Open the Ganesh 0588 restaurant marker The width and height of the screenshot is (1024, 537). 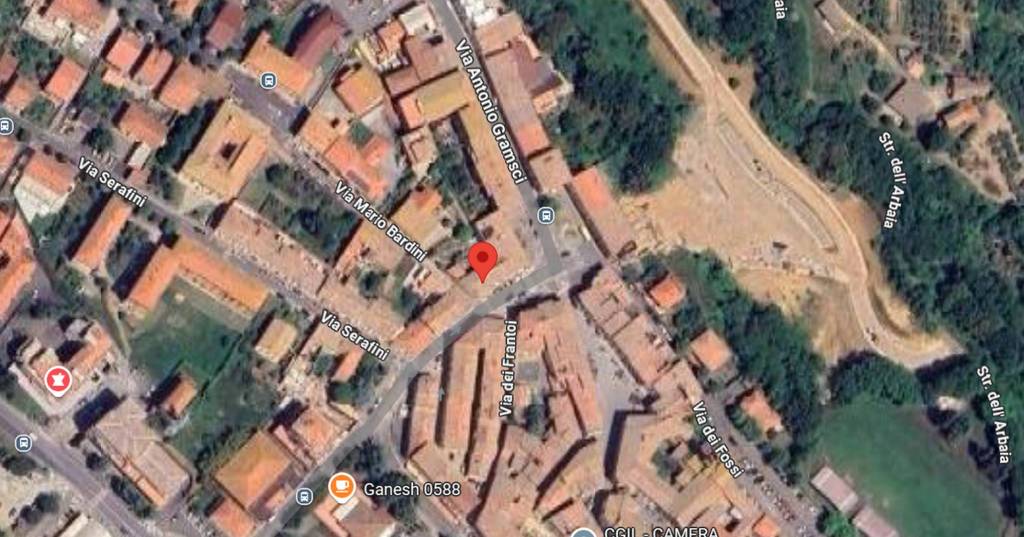pos(342,488)
